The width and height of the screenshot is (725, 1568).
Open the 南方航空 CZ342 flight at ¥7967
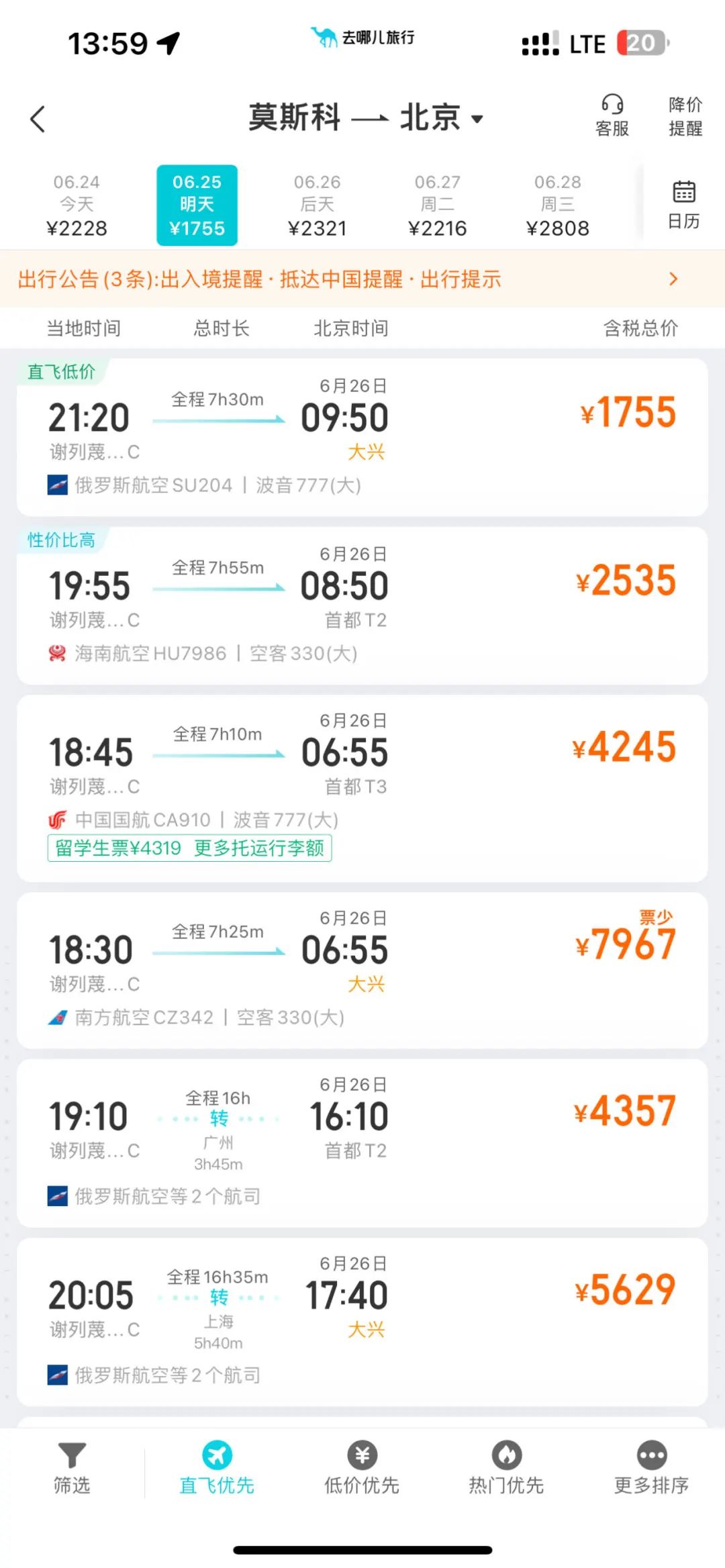pos(362,969)
